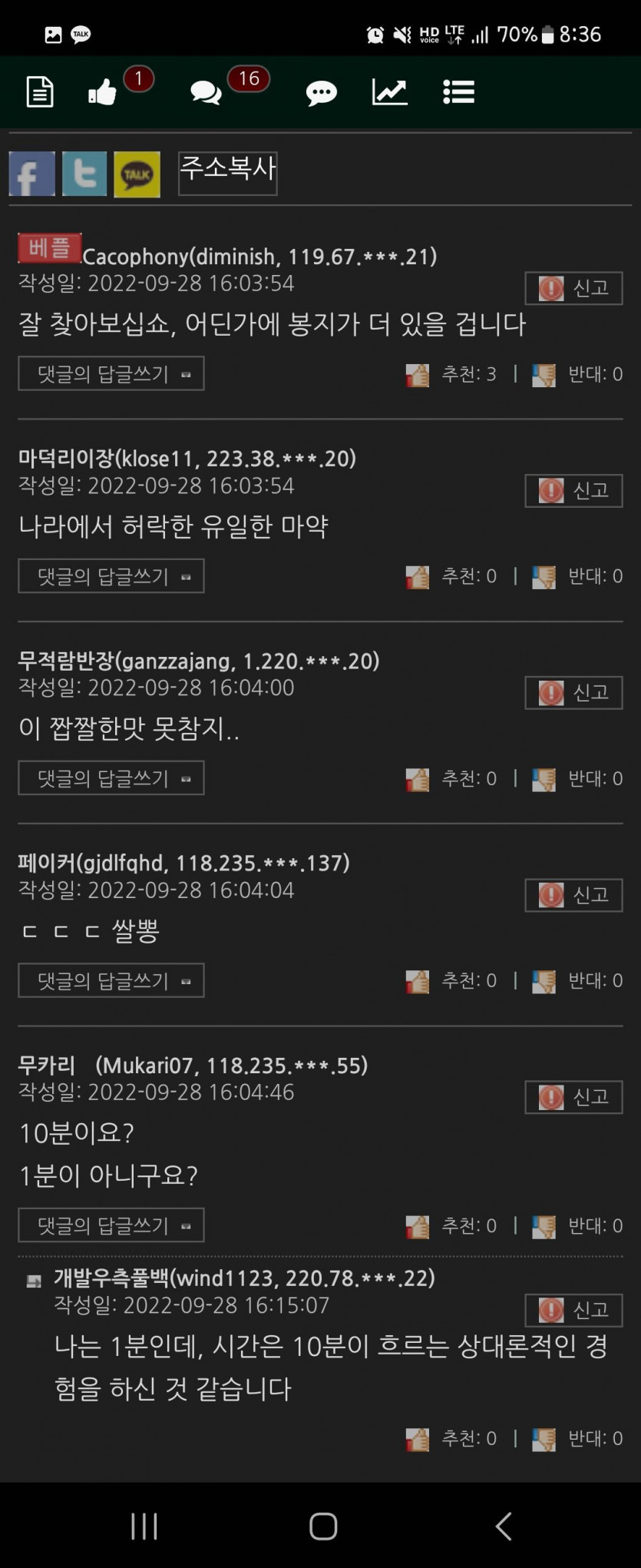
Task: Reply to 무적람반장's comment
Action: point(111,778)
